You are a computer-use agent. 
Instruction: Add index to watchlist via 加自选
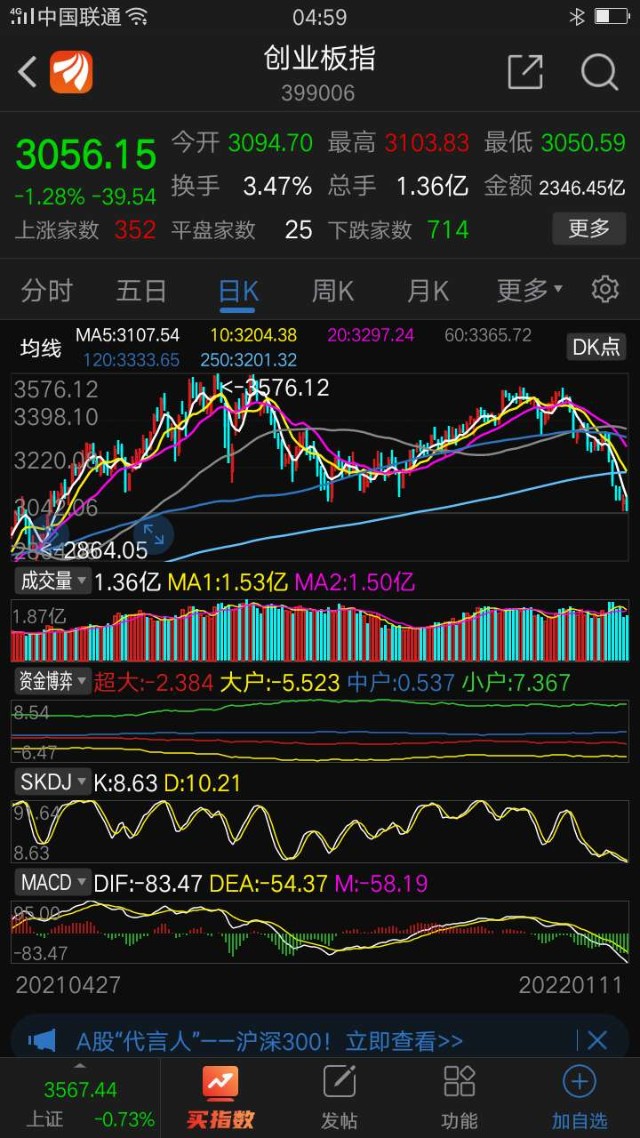[579, 1097]
